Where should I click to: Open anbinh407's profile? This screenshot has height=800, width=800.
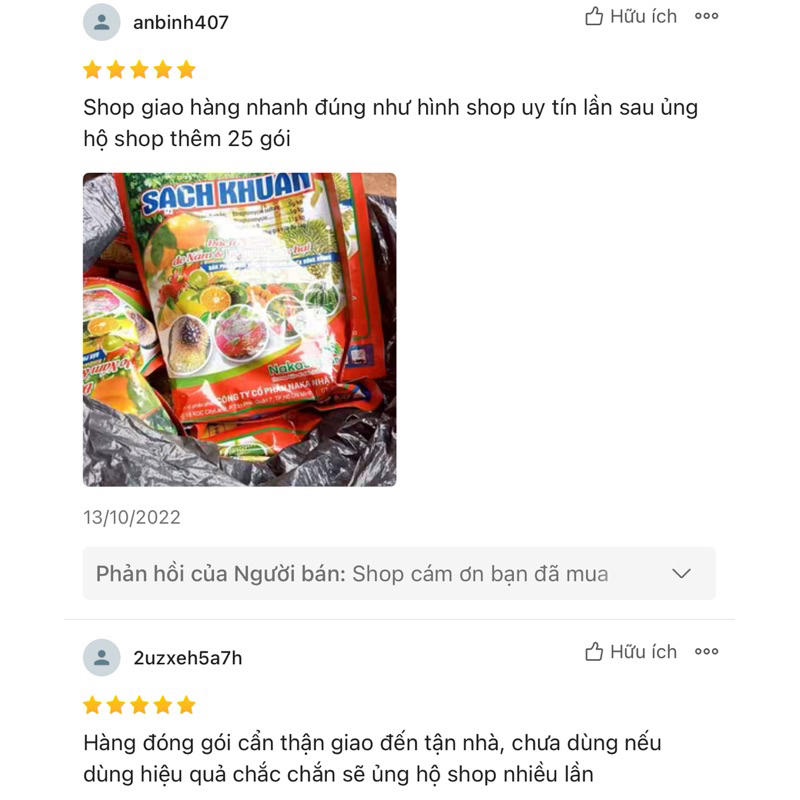click(x=180, y=22)
